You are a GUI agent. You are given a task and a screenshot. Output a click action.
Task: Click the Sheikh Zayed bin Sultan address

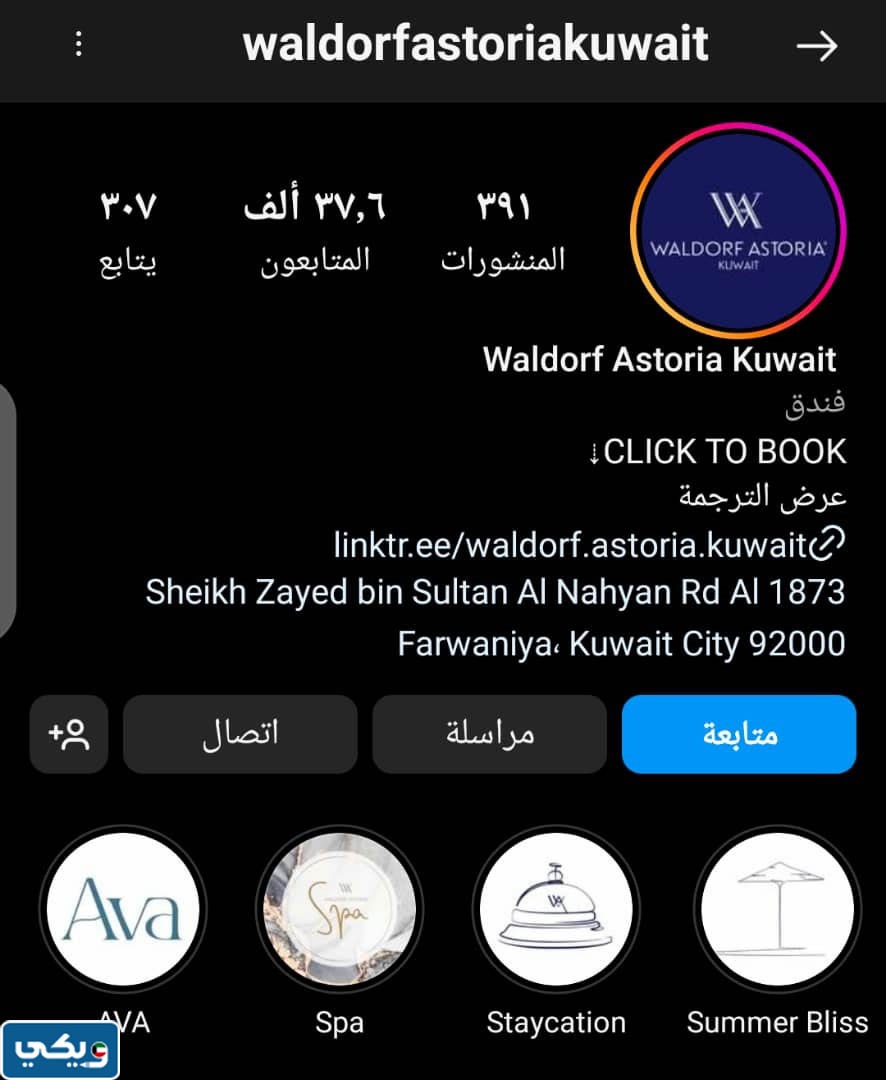point(496,592)
